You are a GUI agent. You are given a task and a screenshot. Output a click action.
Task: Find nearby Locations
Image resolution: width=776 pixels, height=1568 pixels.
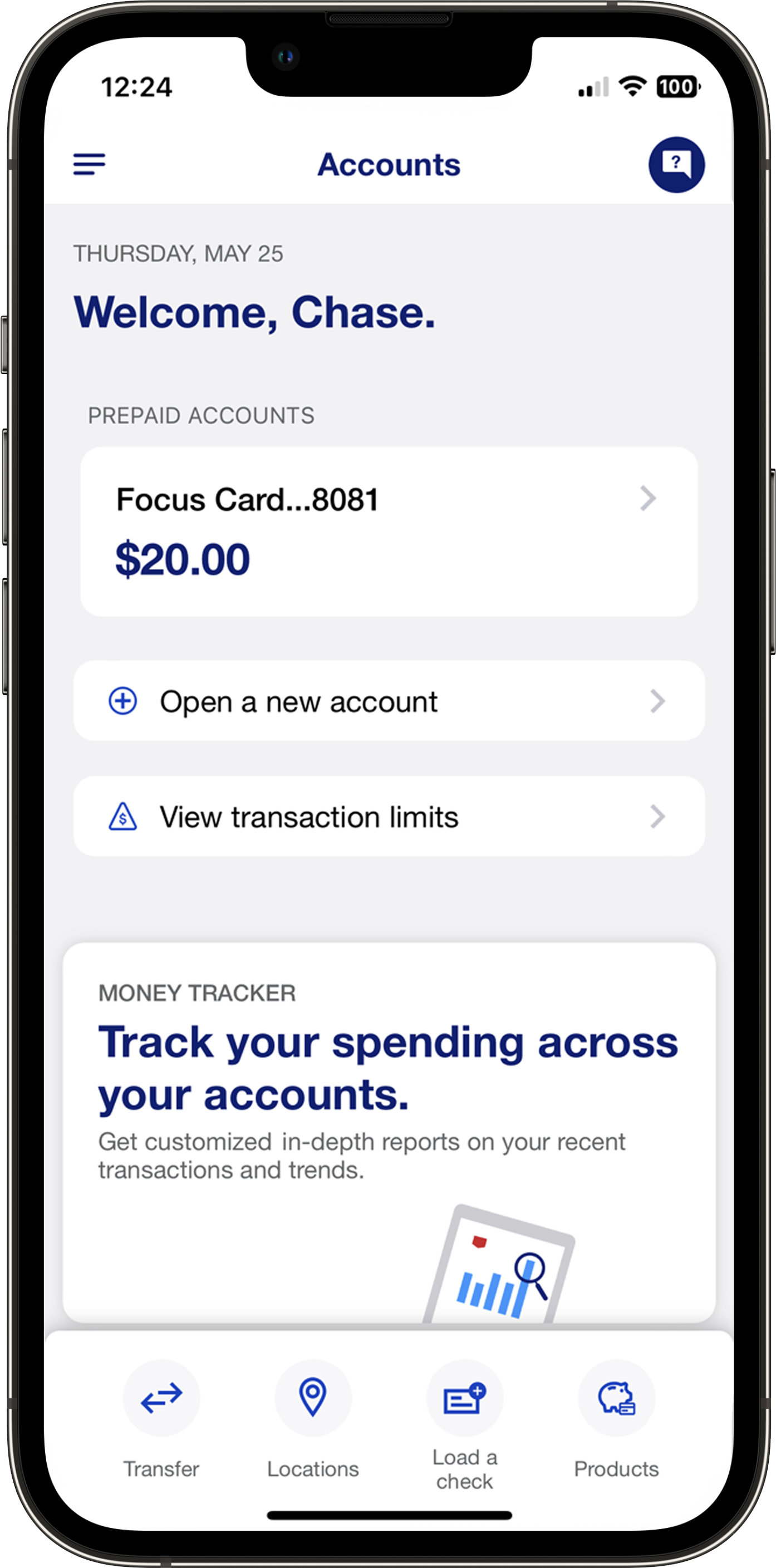coord(313,1398)
